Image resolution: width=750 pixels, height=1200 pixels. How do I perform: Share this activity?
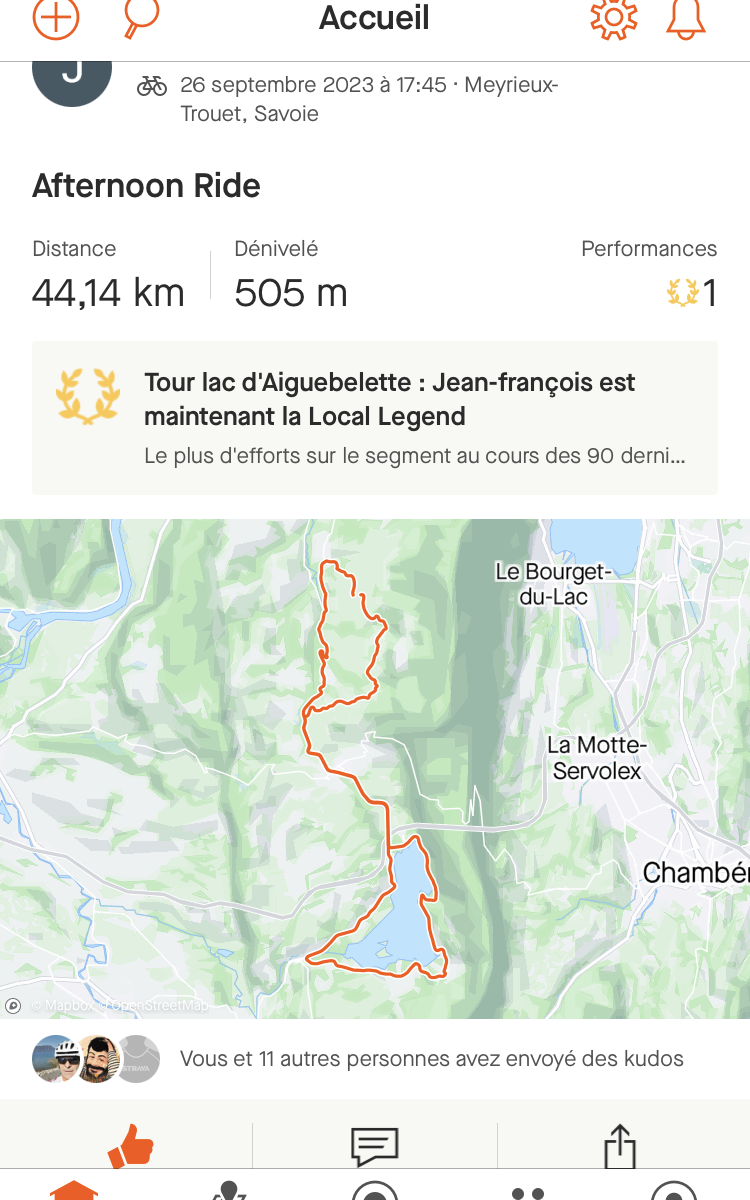point(620,1146)
